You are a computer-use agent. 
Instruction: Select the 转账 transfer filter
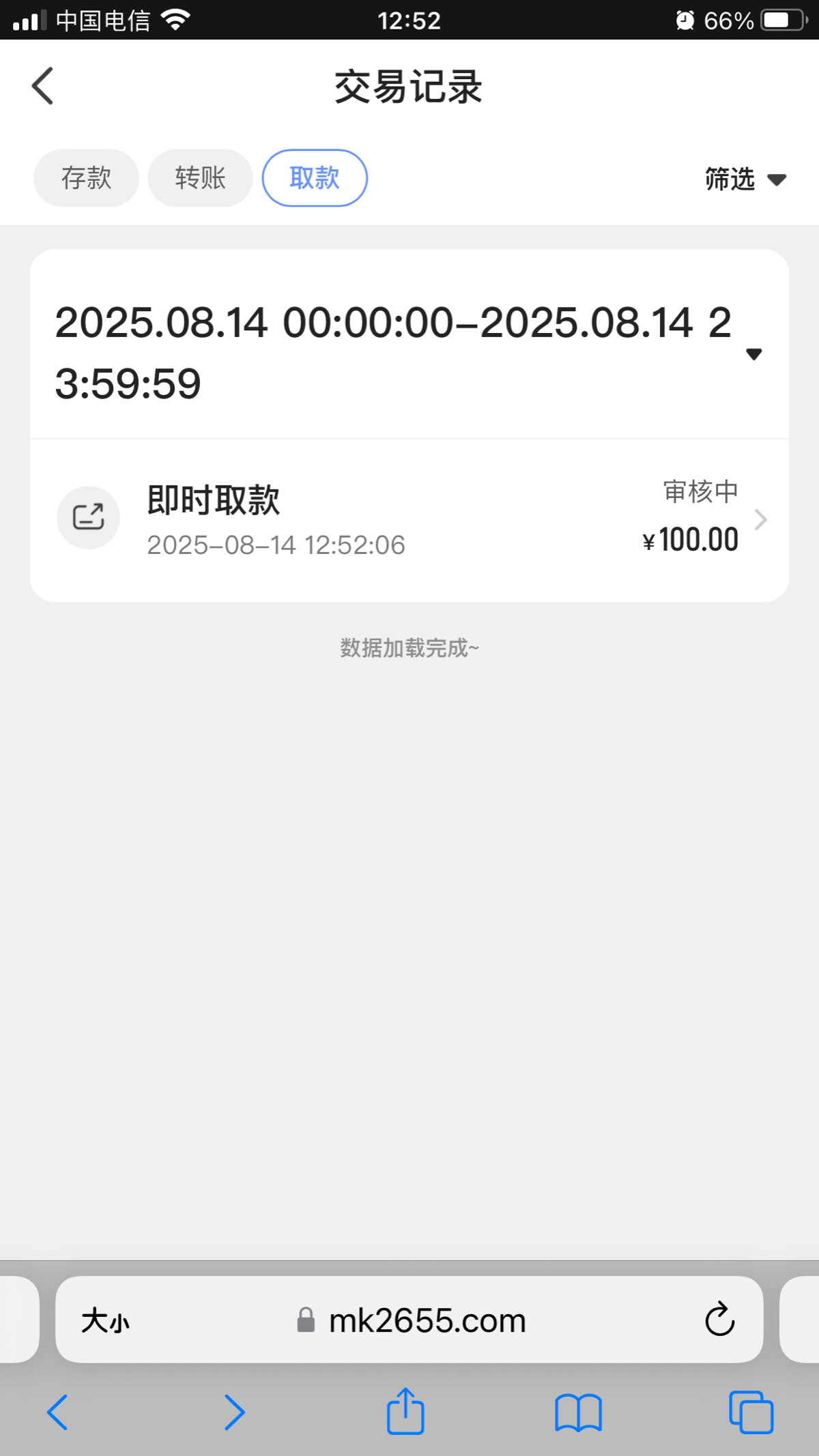(200, 178)
